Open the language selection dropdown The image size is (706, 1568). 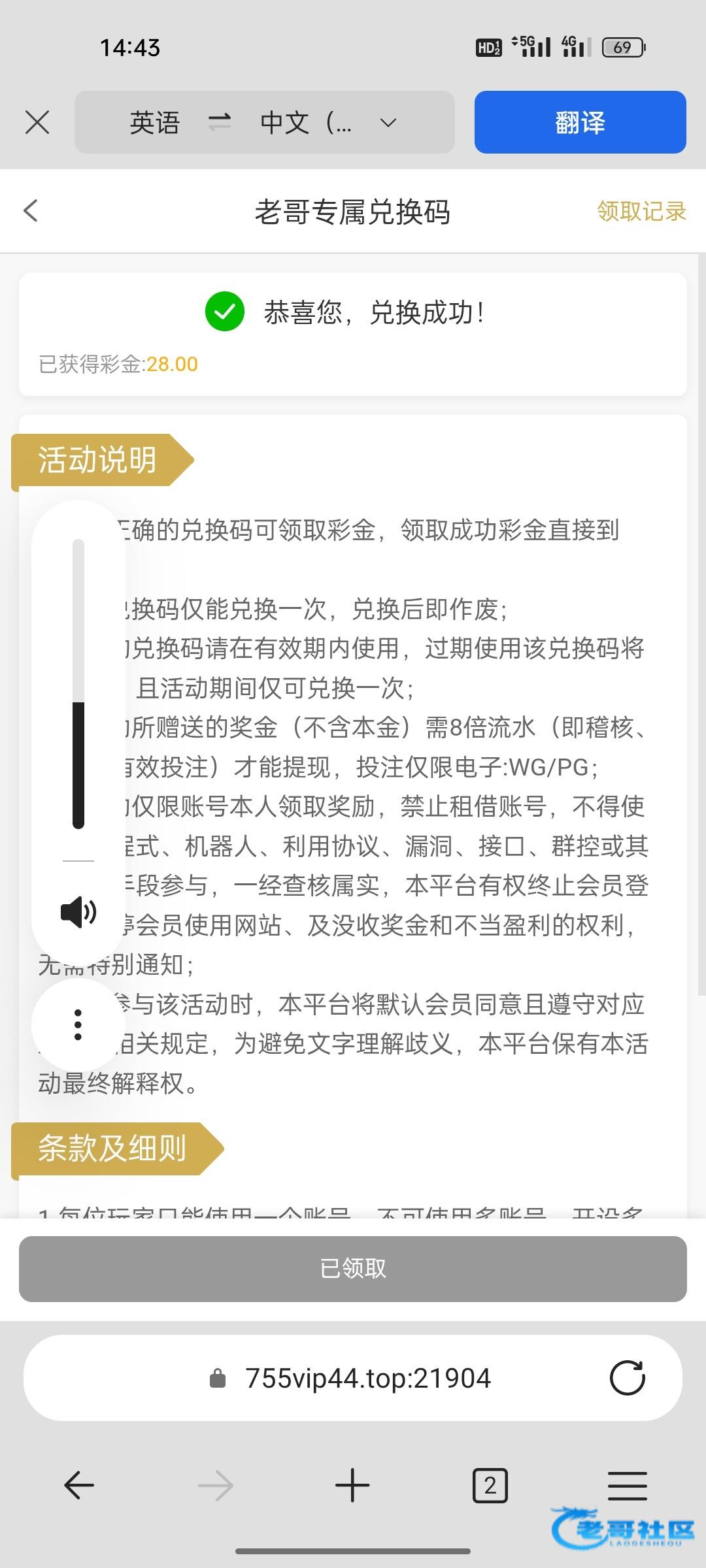point(388,123)
